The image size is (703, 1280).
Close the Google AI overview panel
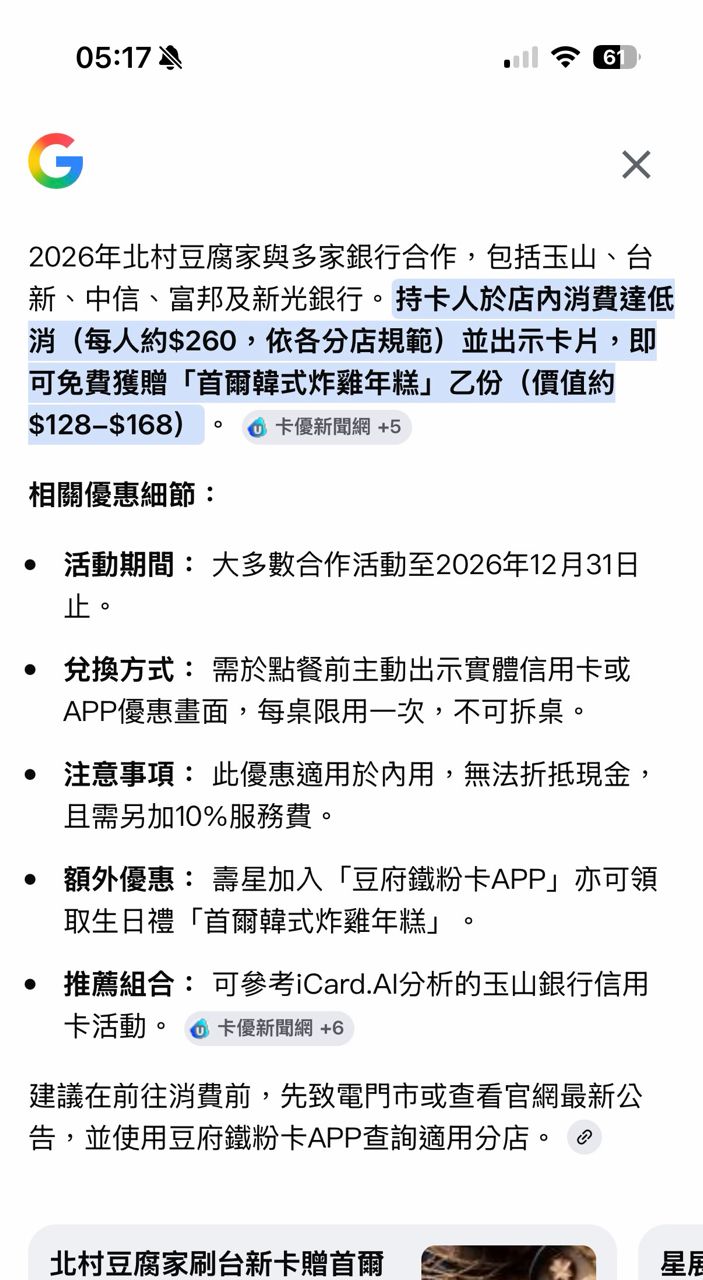click(636, 165)
